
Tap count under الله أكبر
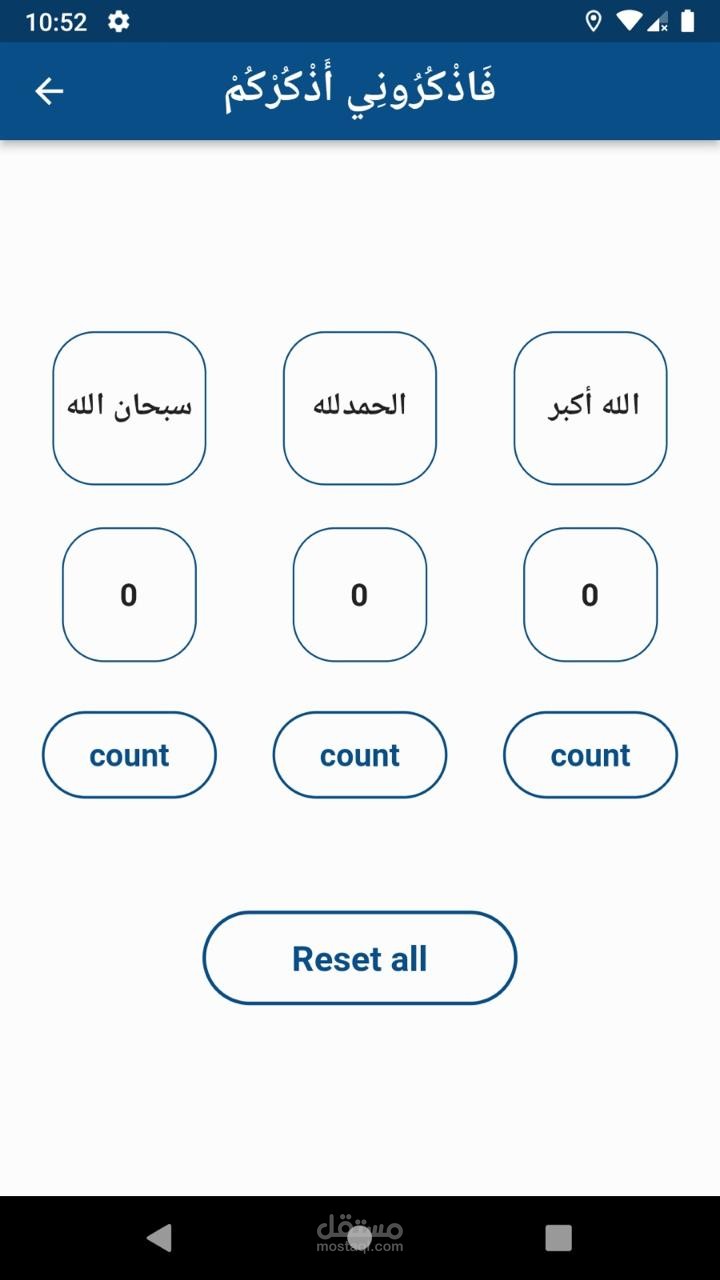tap(590, 755)
